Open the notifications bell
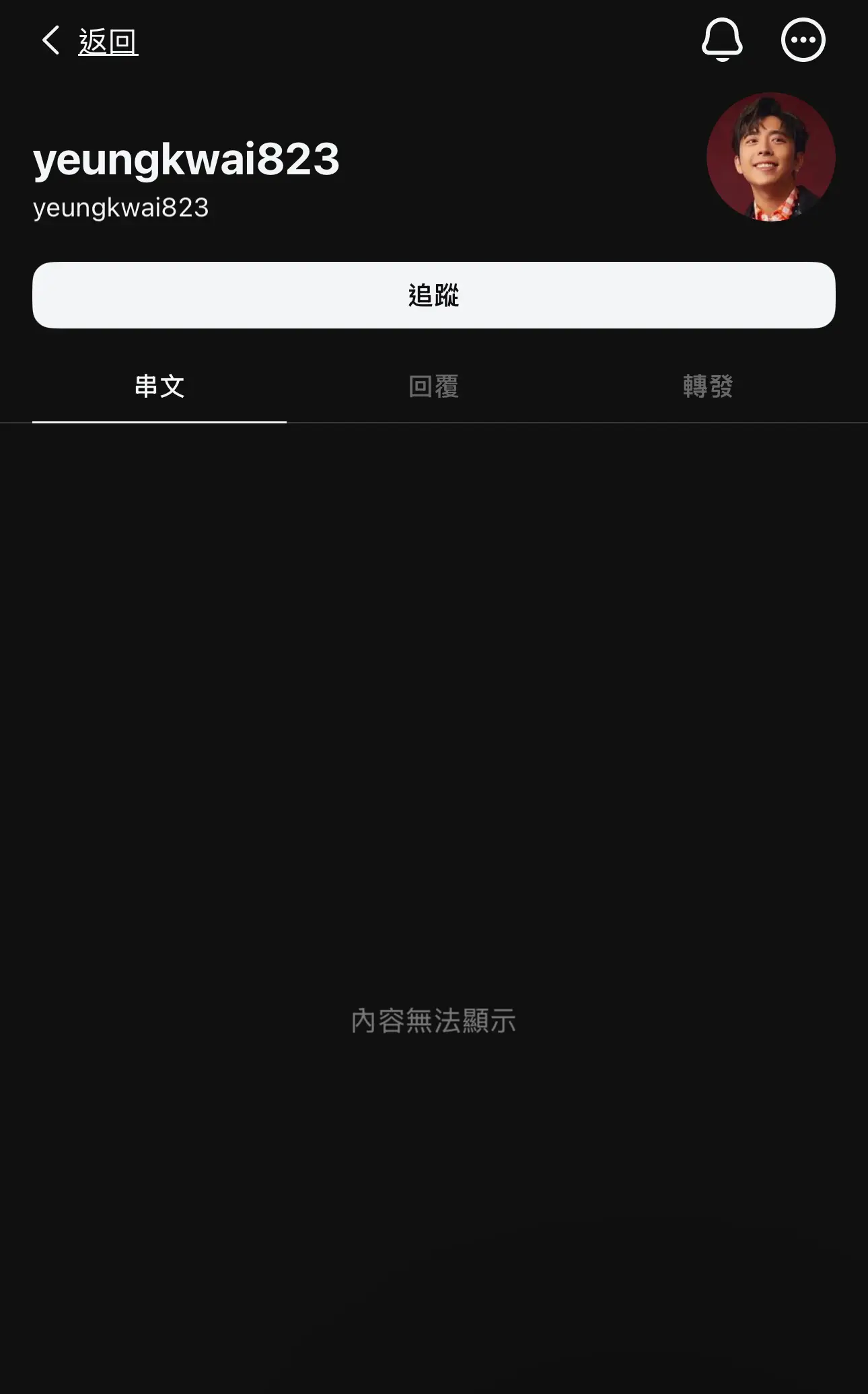The width and height of the screenshot is (868, 1394). tap(722, 40)
